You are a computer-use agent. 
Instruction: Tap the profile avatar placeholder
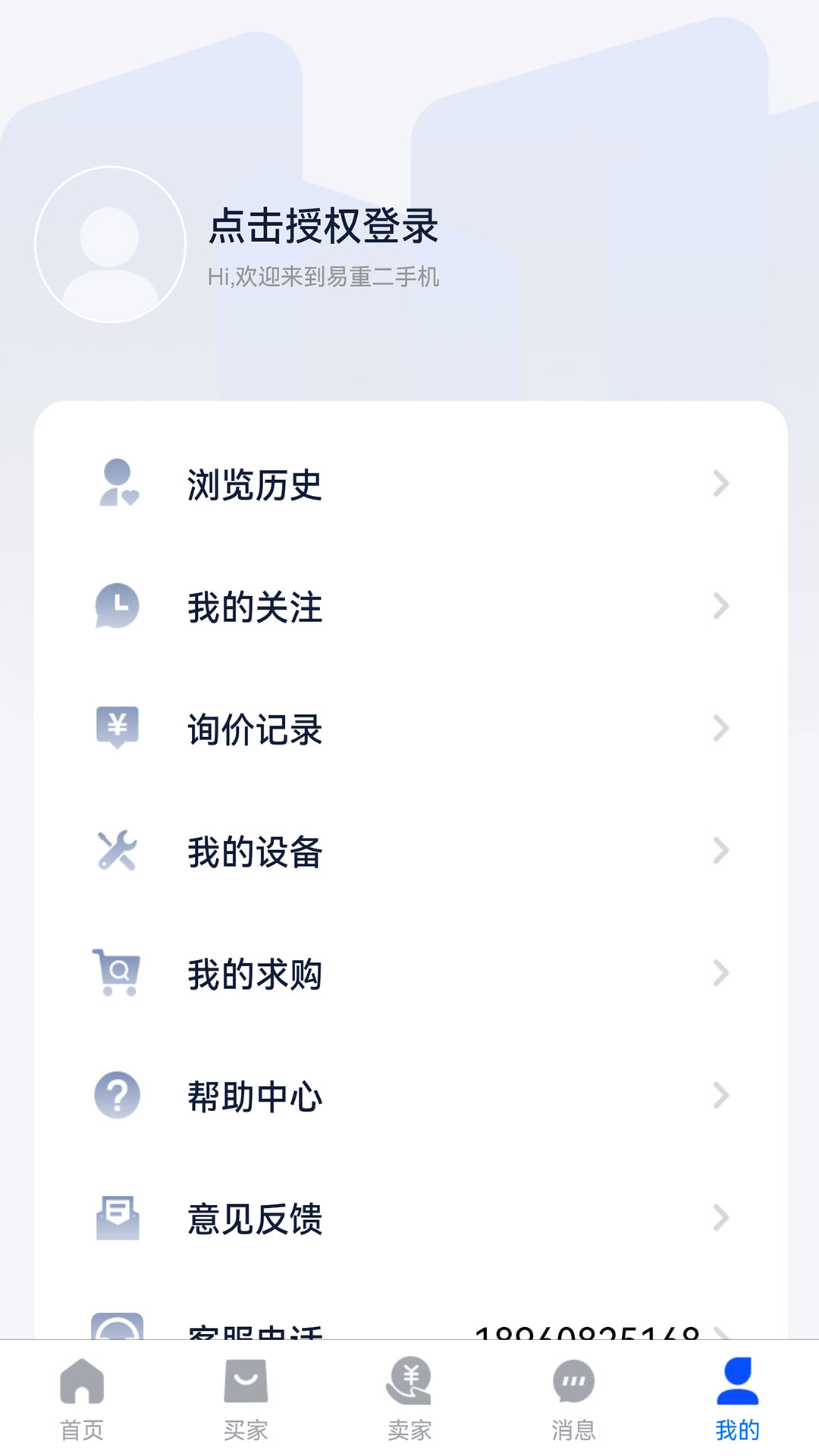pos(111,244)
